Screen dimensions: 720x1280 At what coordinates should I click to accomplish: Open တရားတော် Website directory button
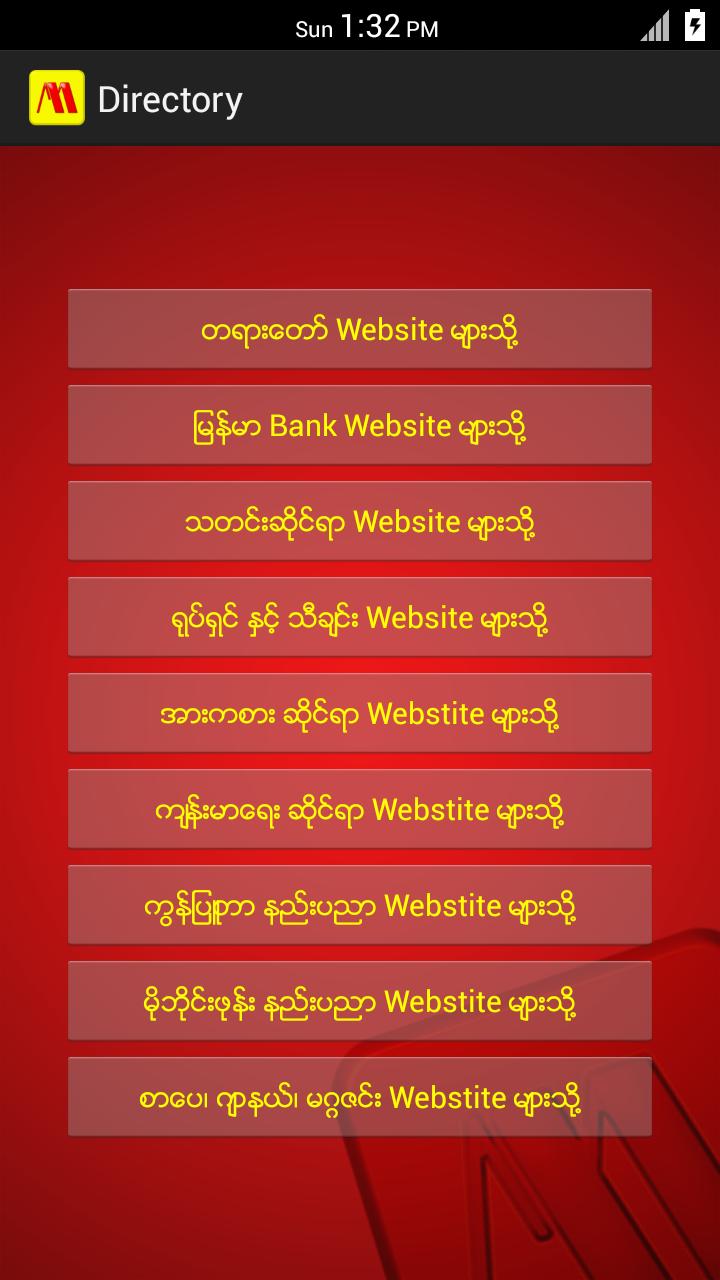click(360, 329)
